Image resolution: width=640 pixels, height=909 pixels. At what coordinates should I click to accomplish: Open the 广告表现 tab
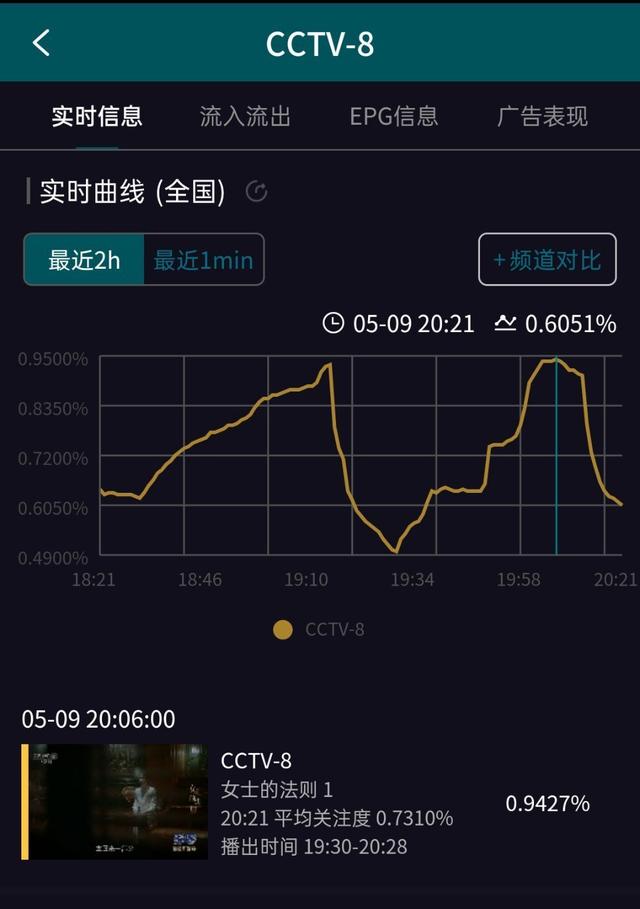coord(542,116)
